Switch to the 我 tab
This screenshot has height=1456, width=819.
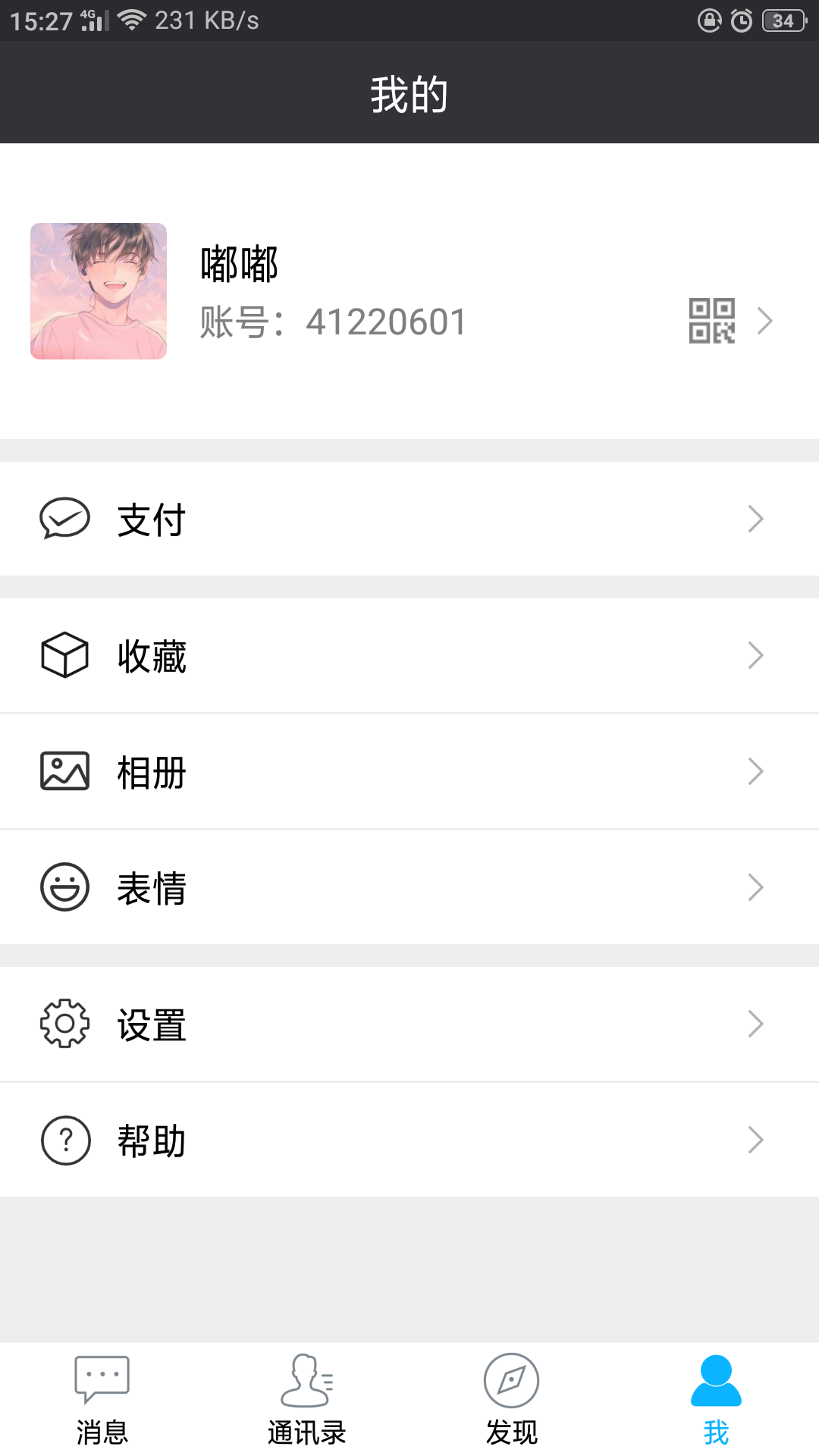pos(716,1403)
